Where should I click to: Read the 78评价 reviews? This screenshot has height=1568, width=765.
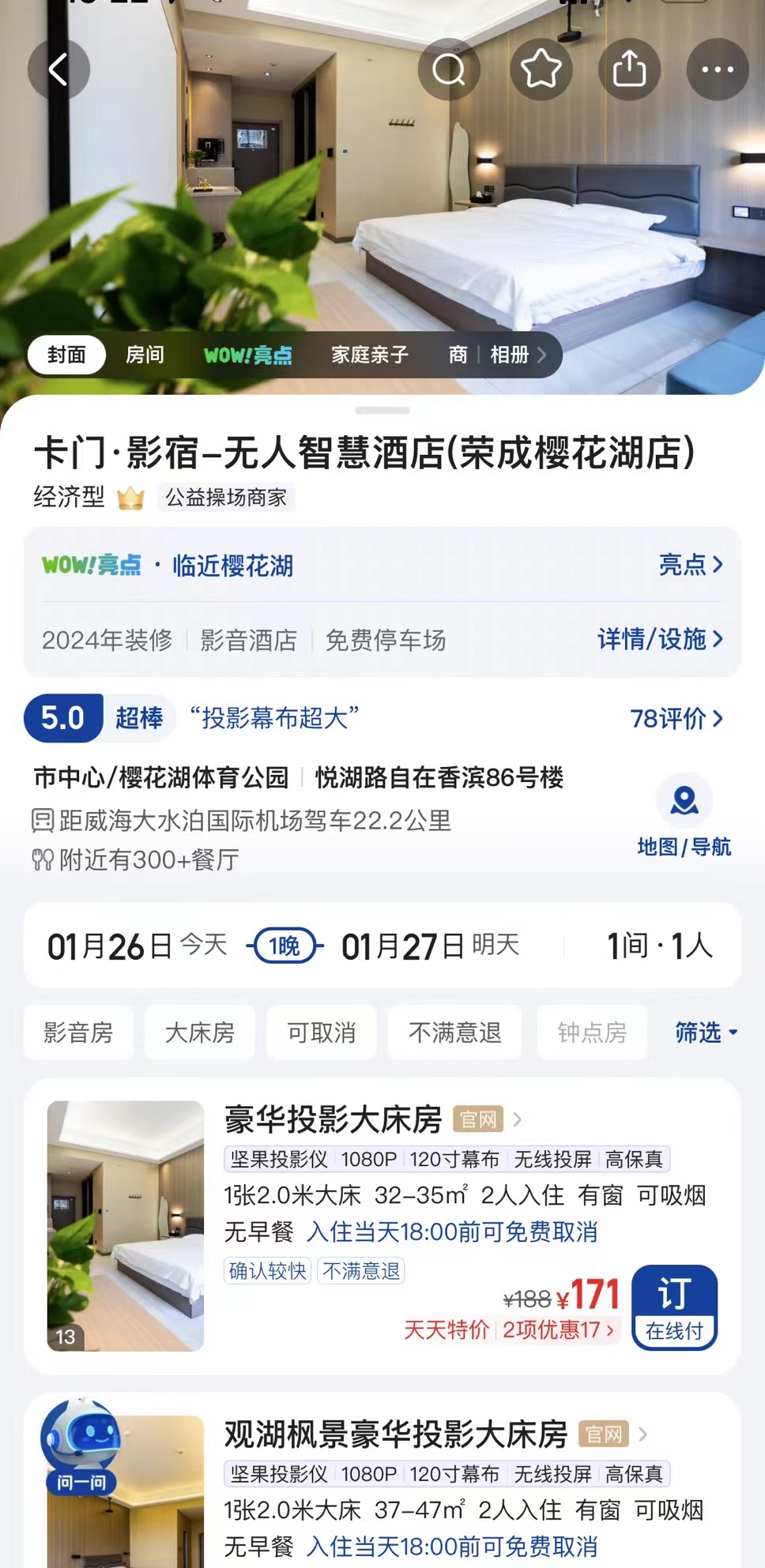point(676,719)
